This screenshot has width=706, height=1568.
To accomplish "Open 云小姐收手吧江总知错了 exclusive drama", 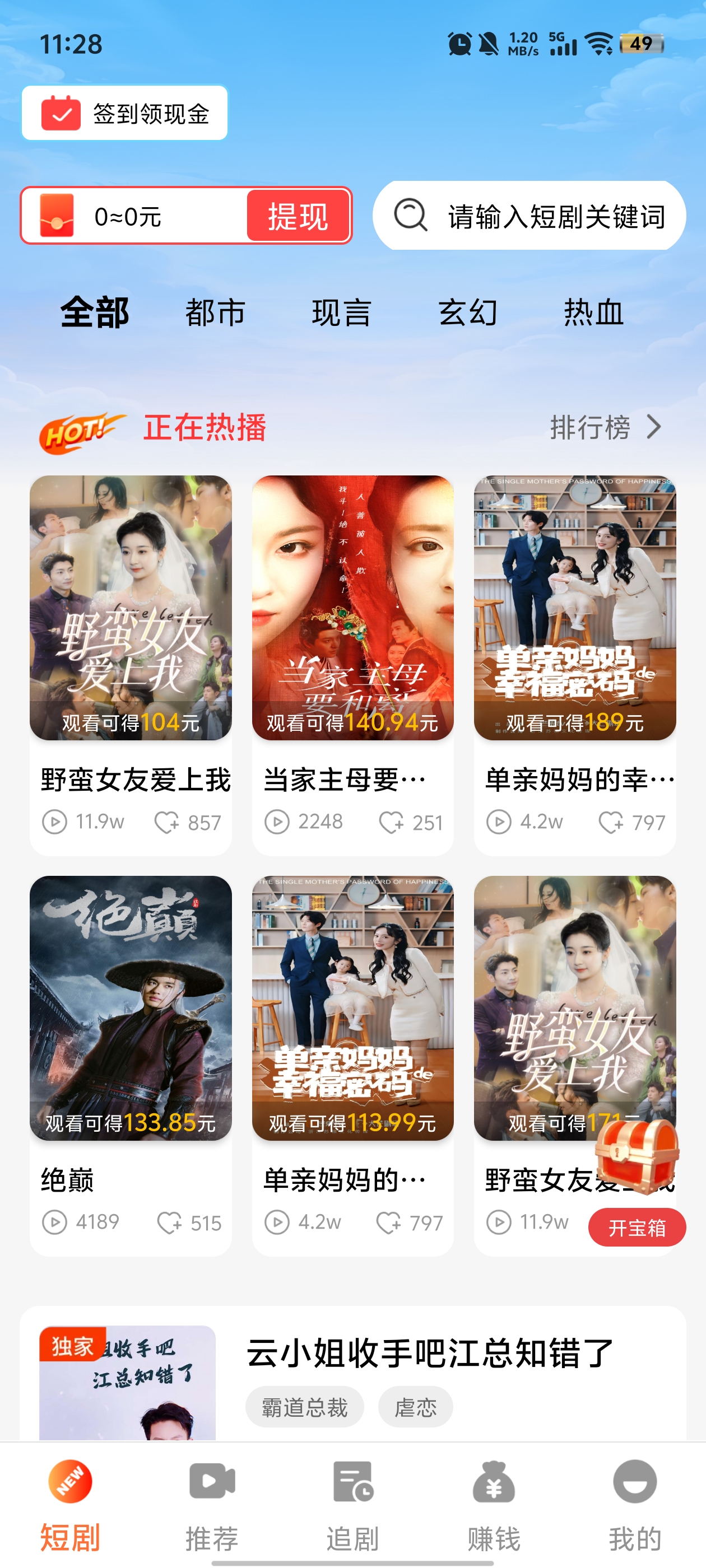I will [x=429, y=1352].
